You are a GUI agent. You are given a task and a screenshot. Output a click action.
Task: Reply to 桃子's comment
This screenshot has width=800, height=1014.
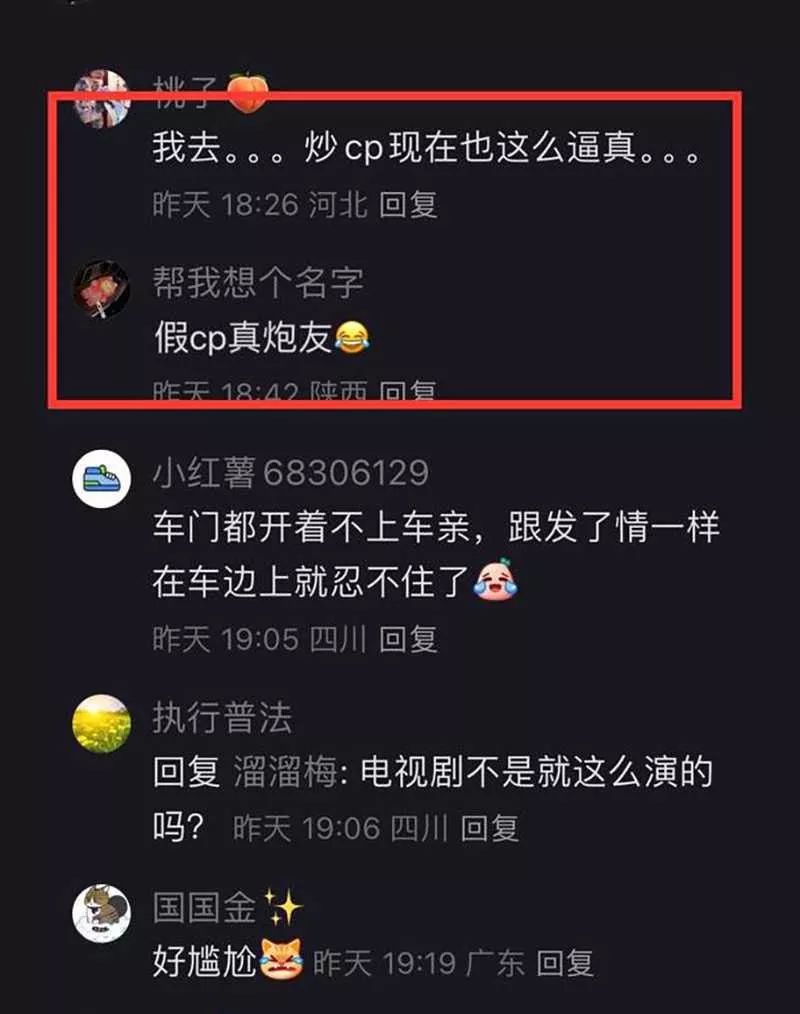click(x=409, y=205)
